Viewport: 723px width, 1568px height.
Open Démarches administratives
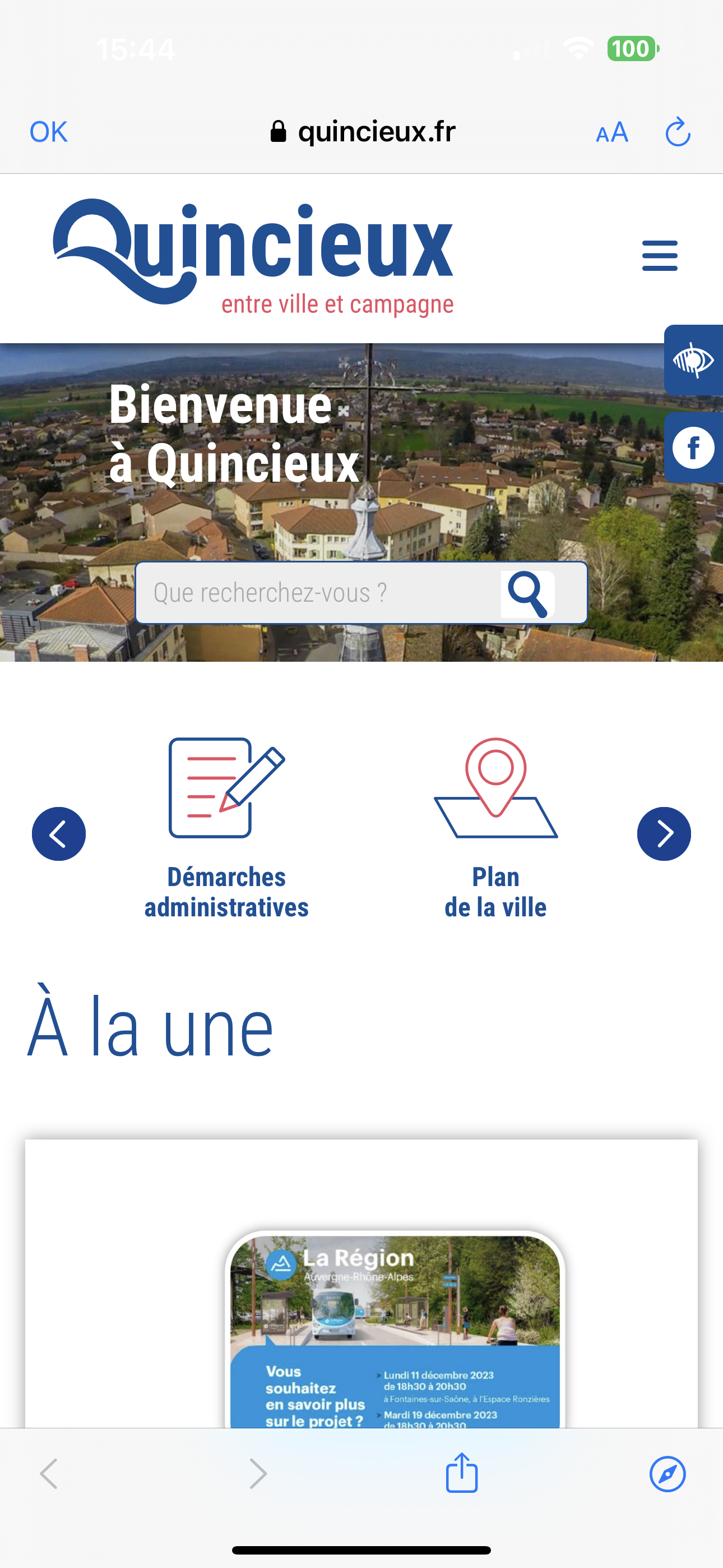click(226, 828)
